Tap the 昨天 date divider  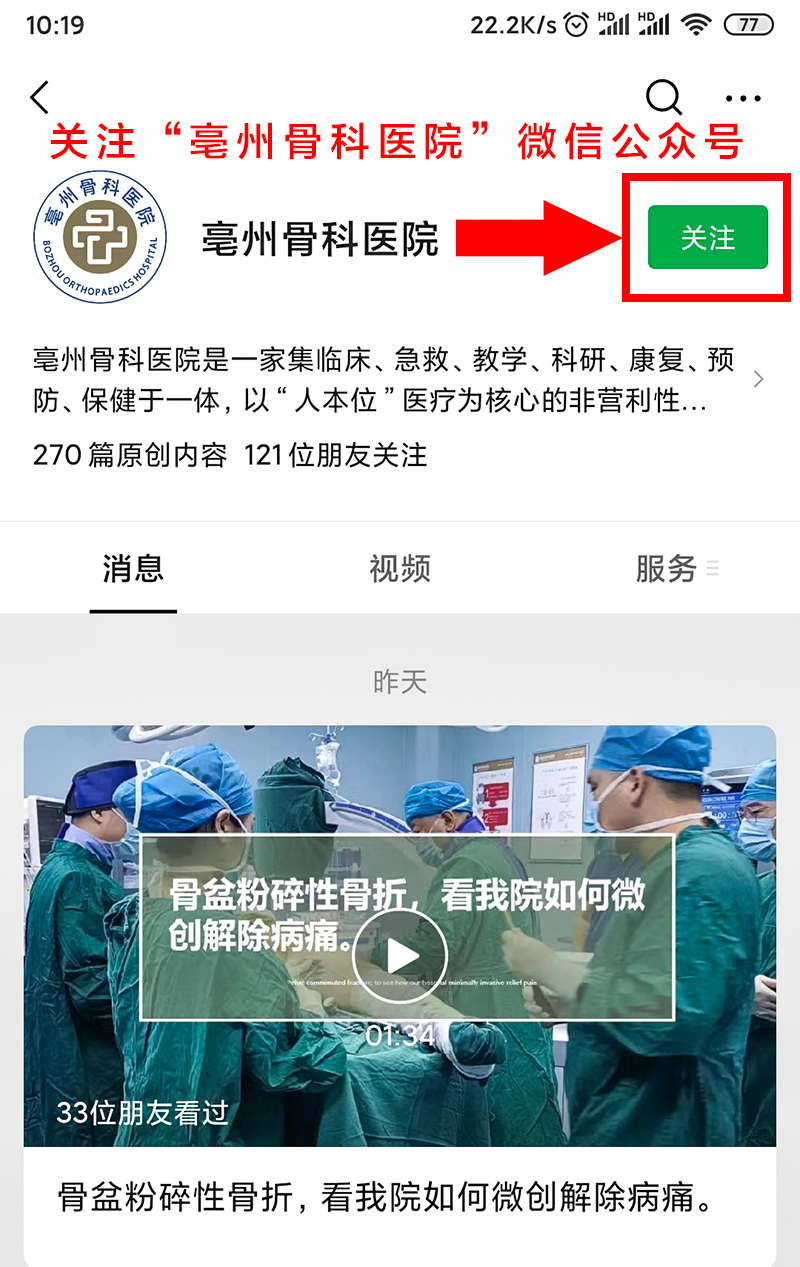click(x=400, y=681)
